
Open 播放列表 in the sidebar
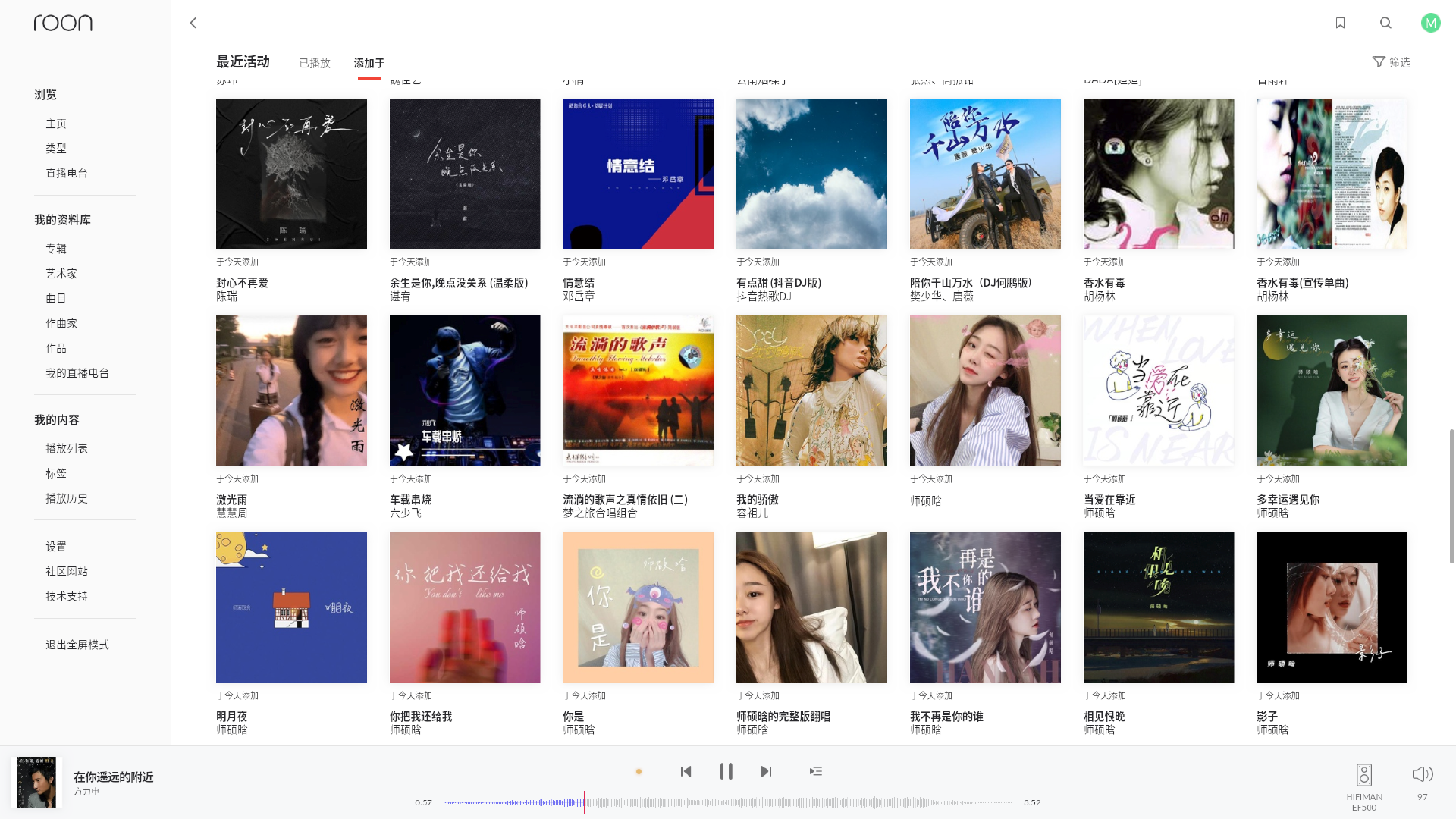tap(67, 448)
